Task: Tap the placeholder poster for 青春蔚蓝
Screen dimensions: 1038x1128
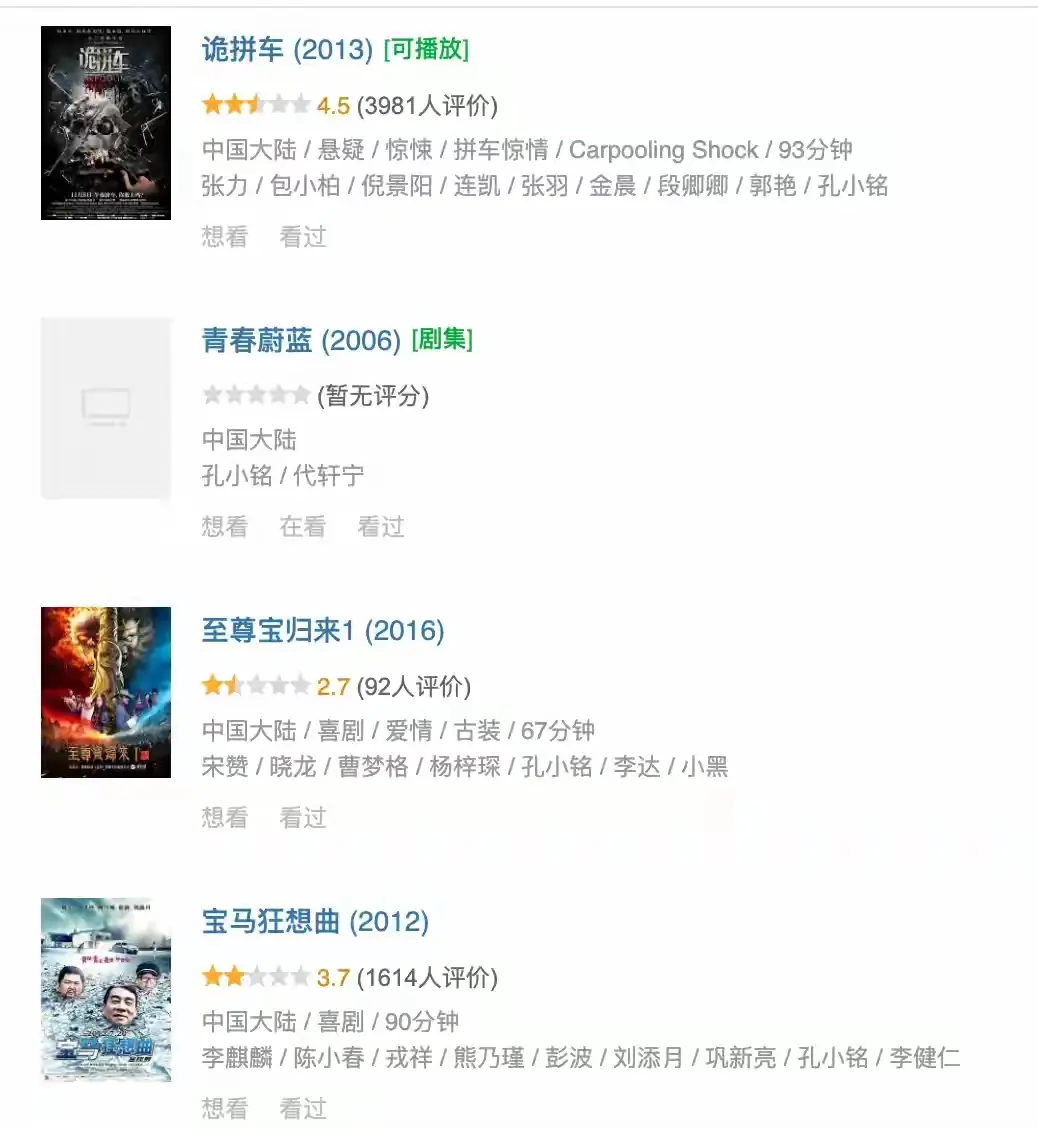Action: point(106,408)
